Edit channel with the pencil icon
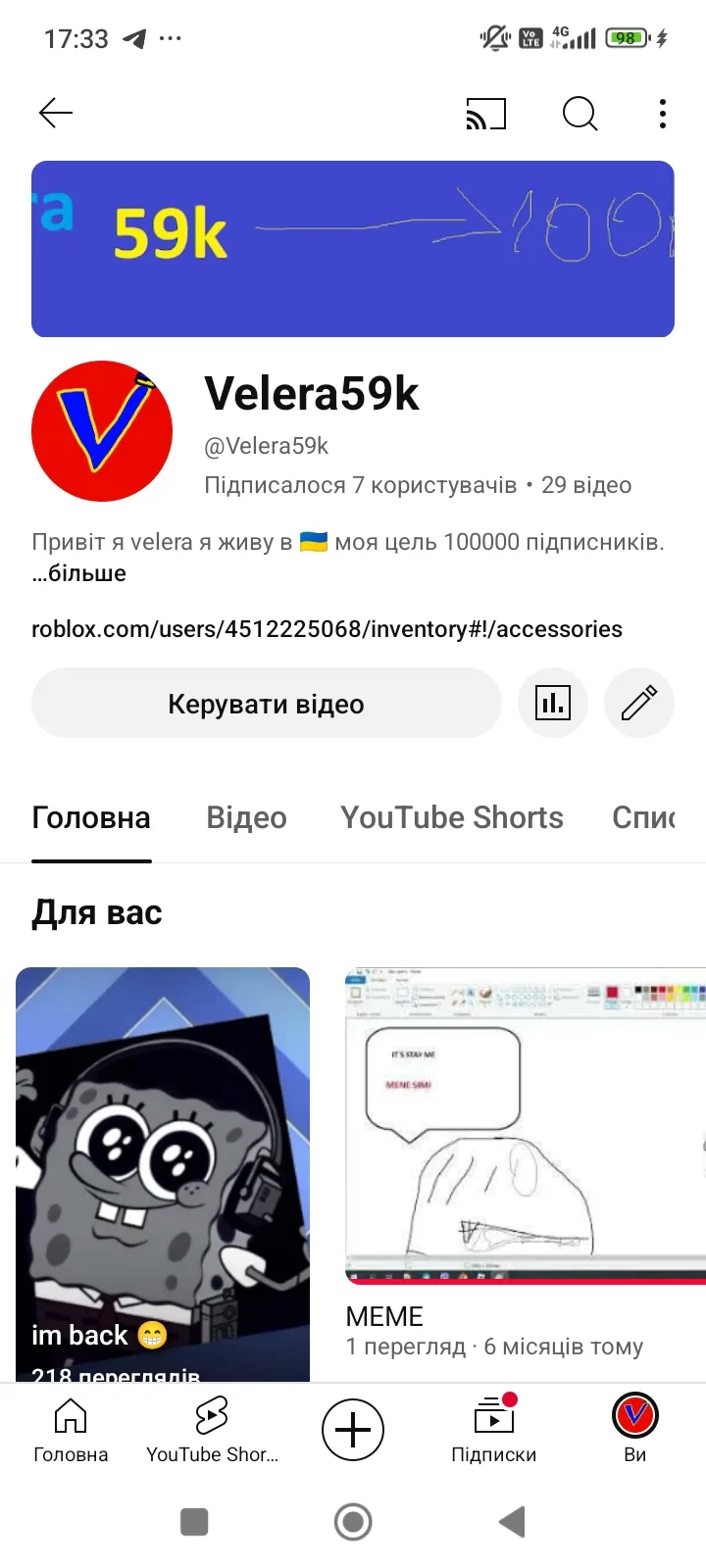This screenshot has width=706, height=1568. [639, 703]
